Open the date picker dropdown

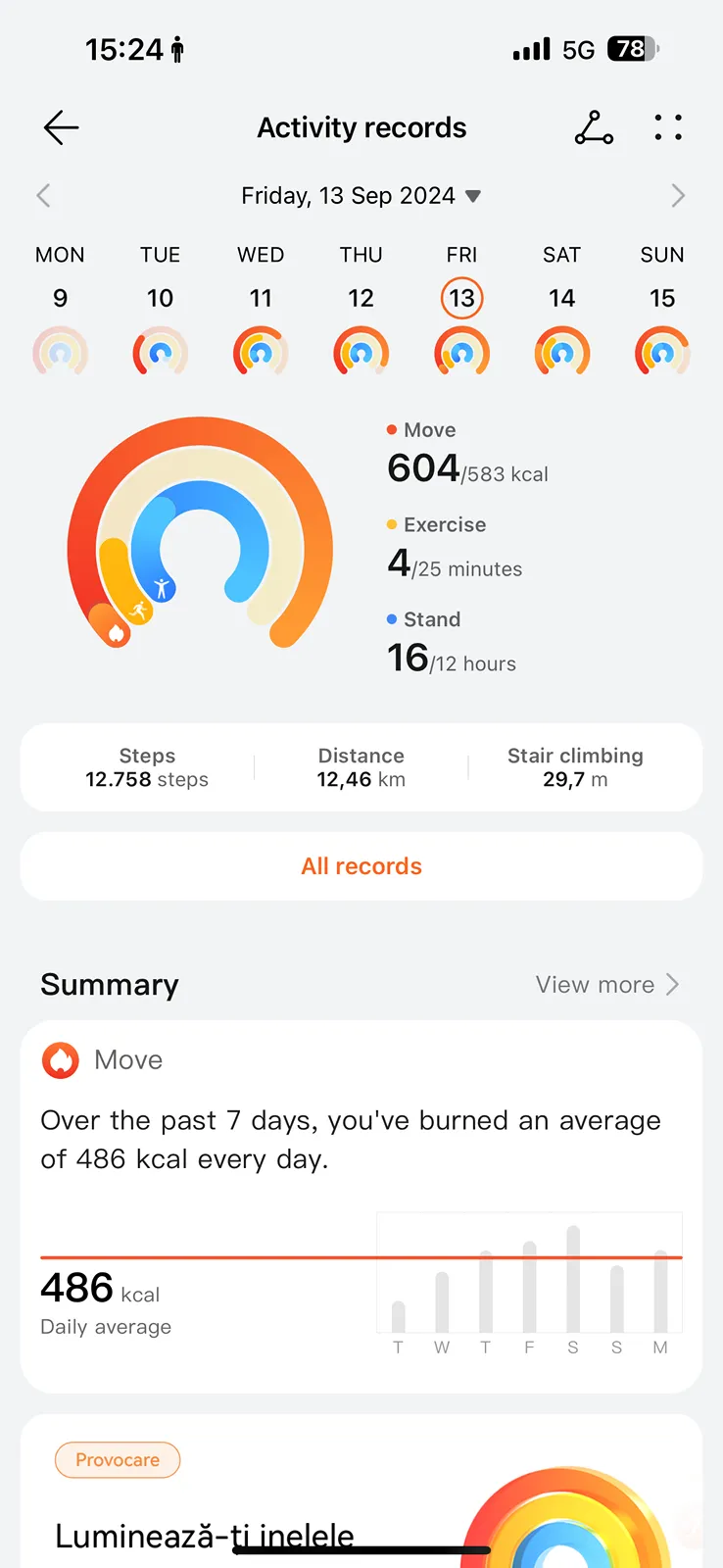click(361, 195)
